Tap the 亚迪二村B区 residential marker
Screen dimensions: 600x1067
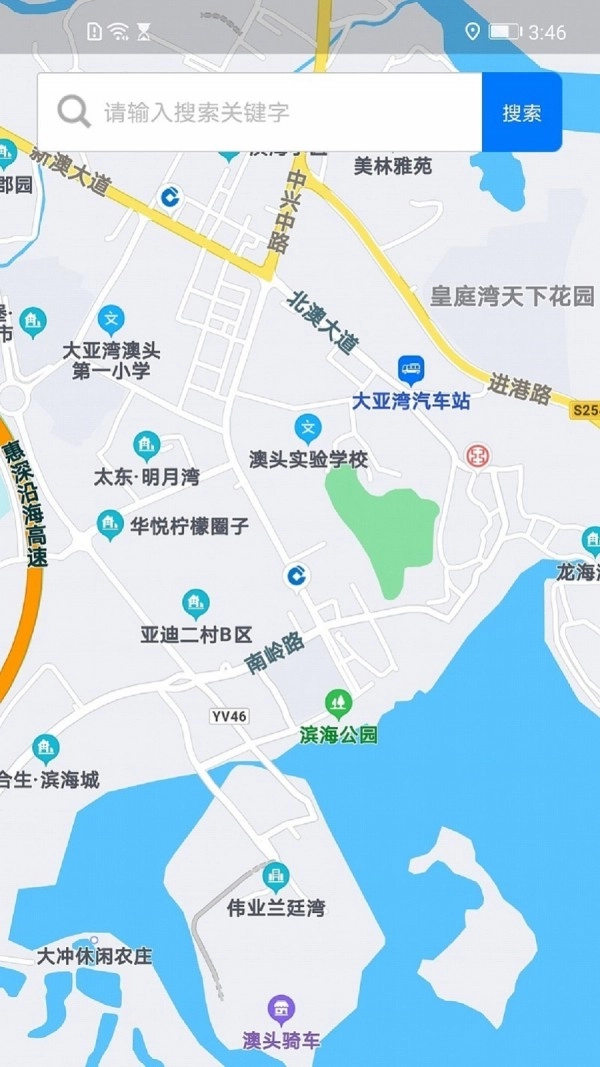click(x=196, y=604)
